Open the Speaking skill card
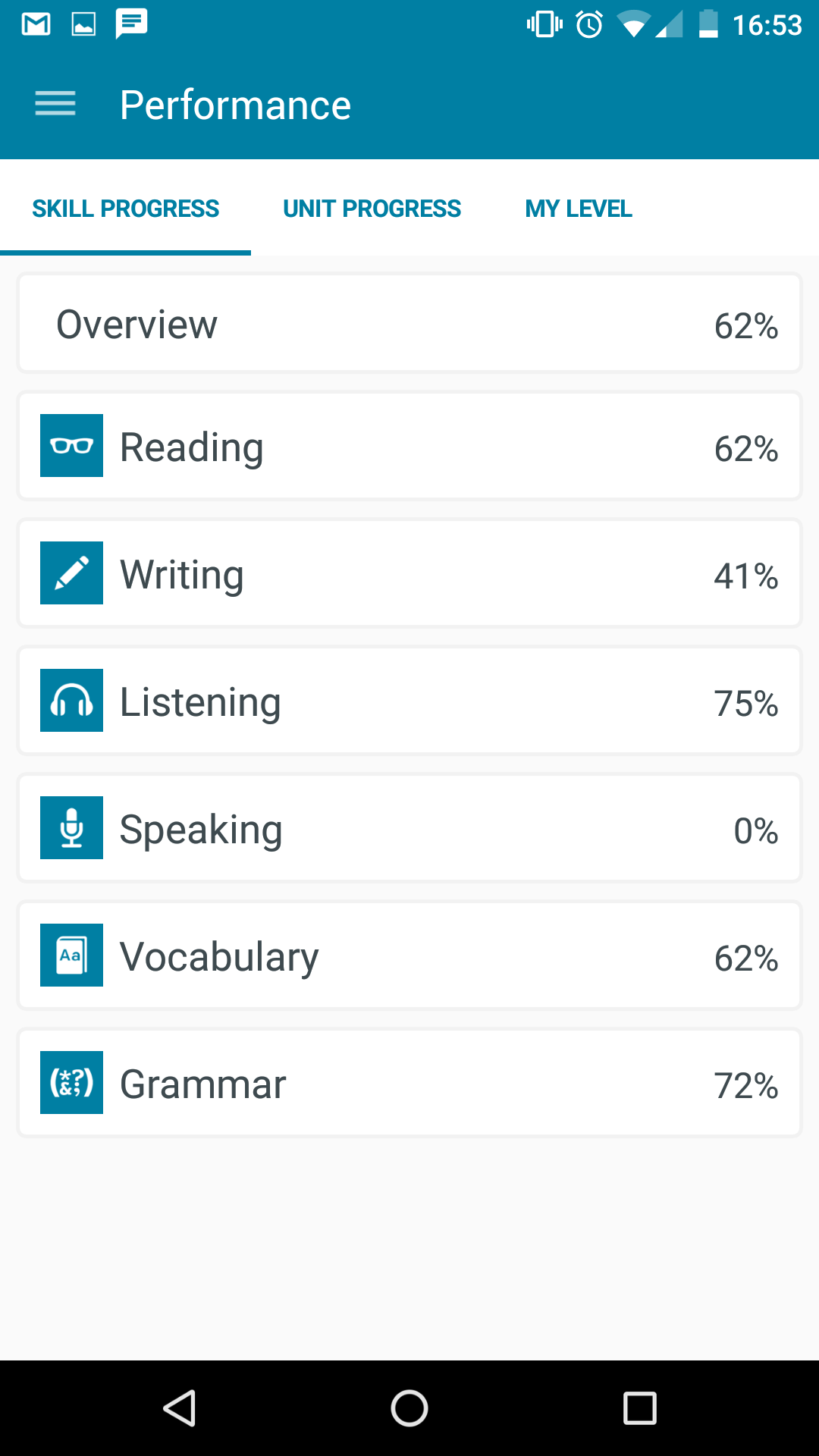 pyautogui.click(x=409, y=829)
